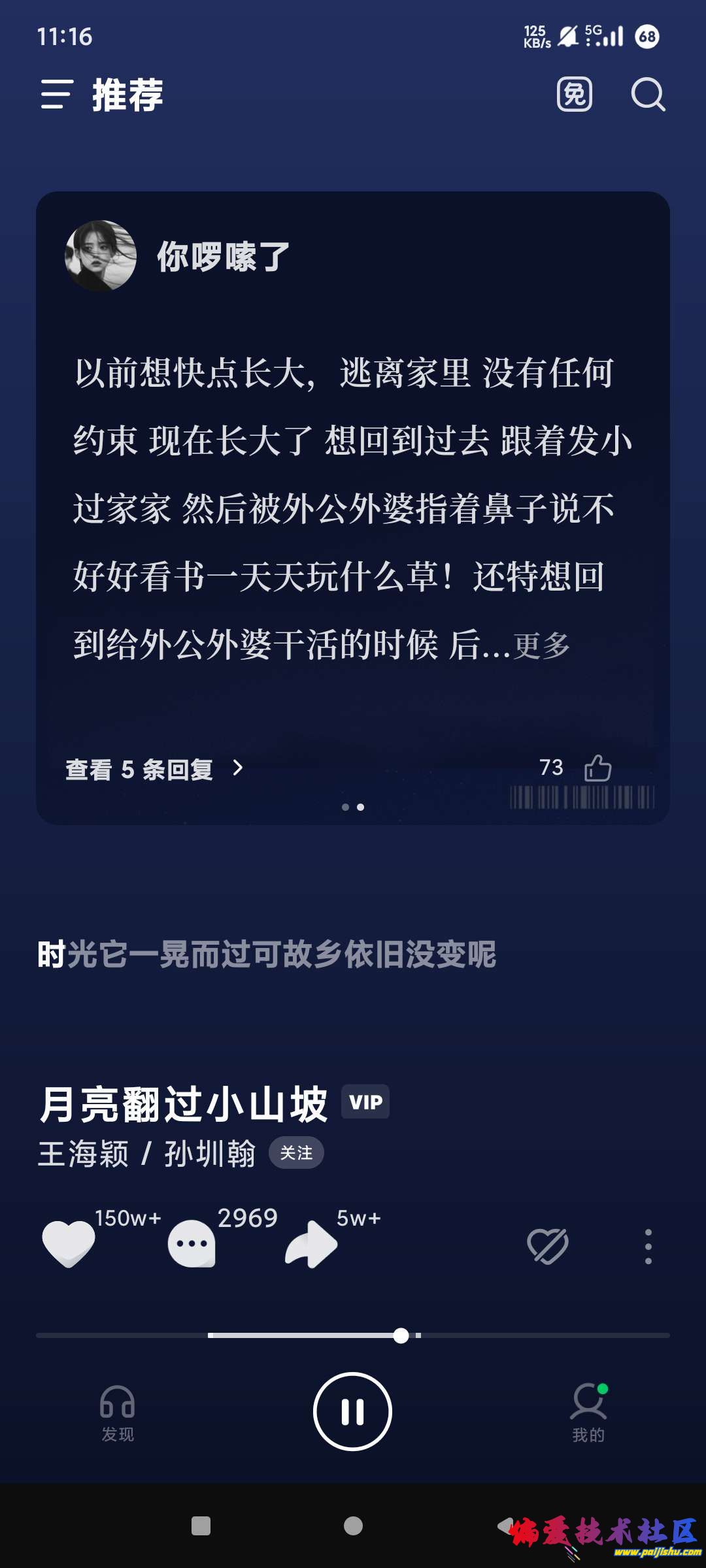Like the comment with 73 likes

pos(597,768)
